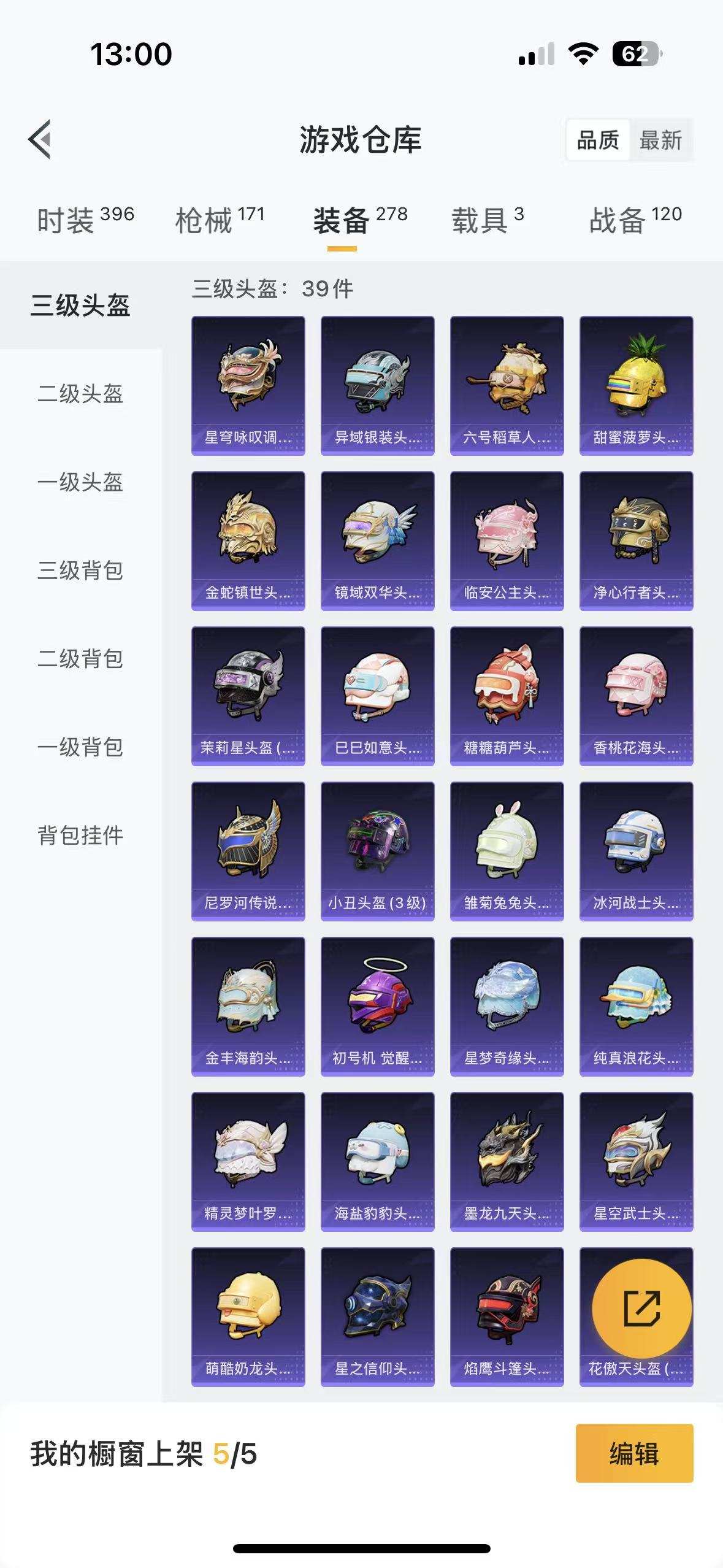The height and width of the screenshot is (1568, 723).
Task: Show the 三级背包 category
Action: (80, 571)
